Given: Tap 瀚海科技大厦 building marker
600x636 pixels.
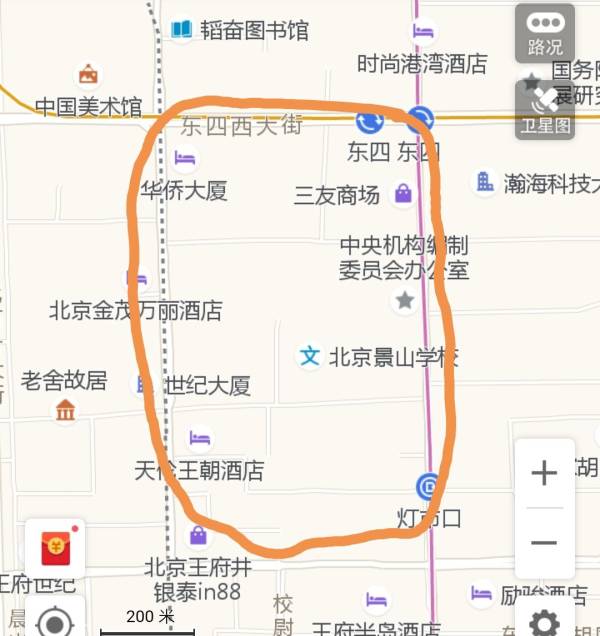Looking at the screenshot, I should 485,182.
